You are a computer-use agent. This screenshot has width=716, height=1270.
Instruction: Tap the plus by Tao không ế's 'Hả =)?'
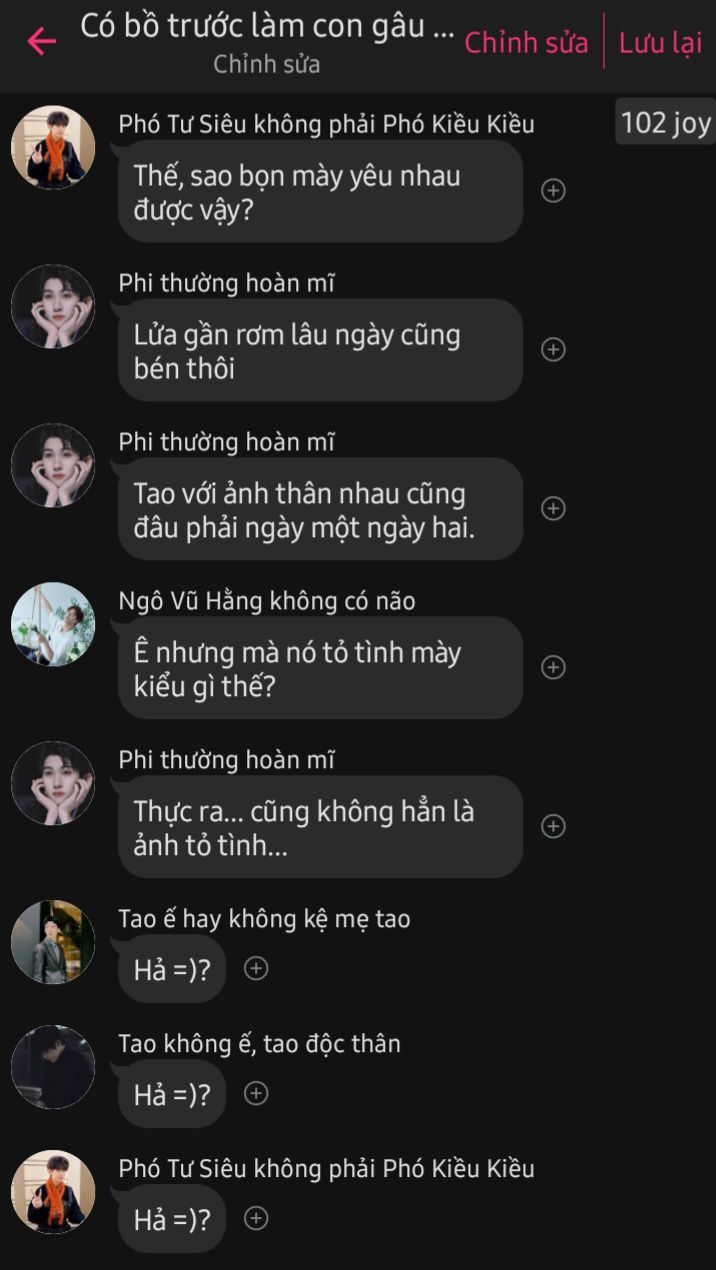pyautogui.click(x=257, y=1094)
